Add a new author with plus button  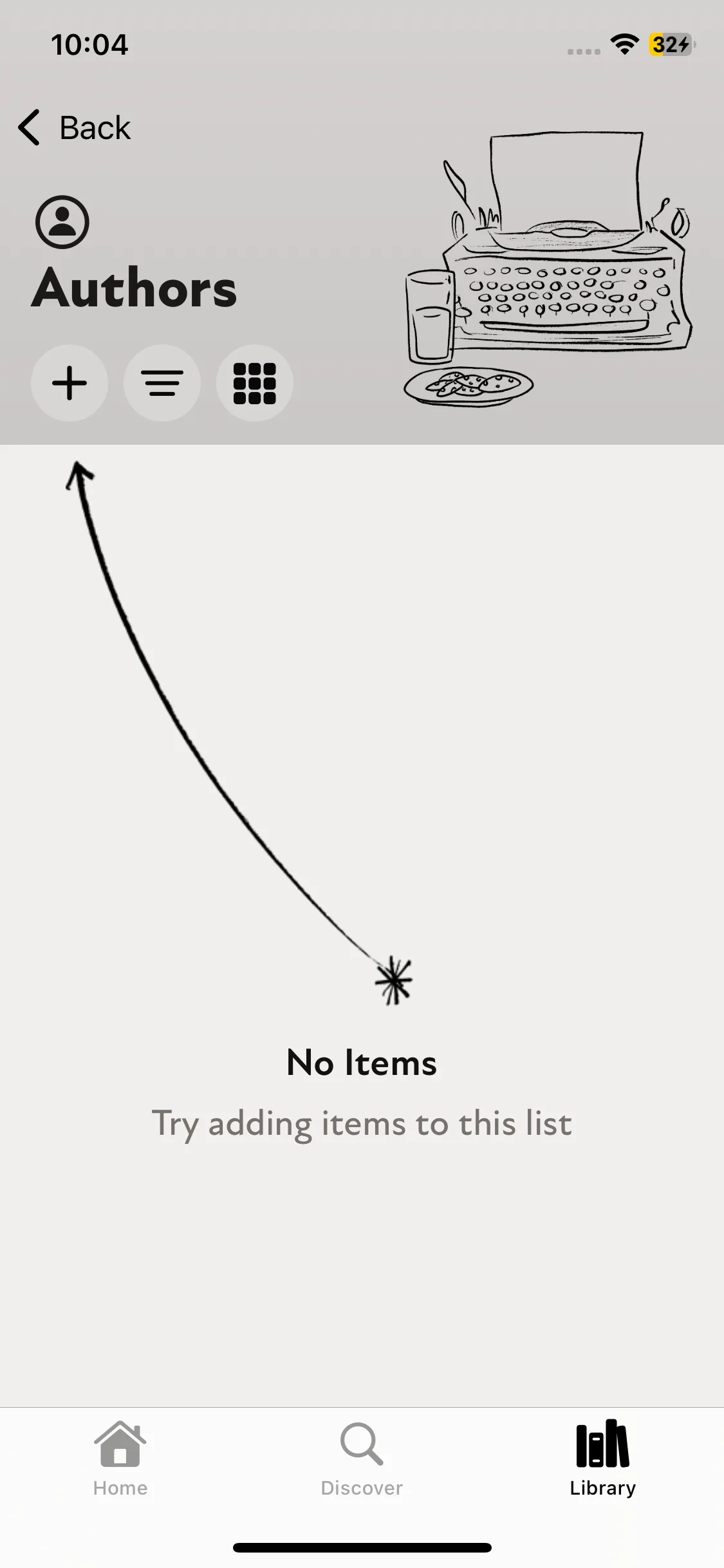pos(70,383)
